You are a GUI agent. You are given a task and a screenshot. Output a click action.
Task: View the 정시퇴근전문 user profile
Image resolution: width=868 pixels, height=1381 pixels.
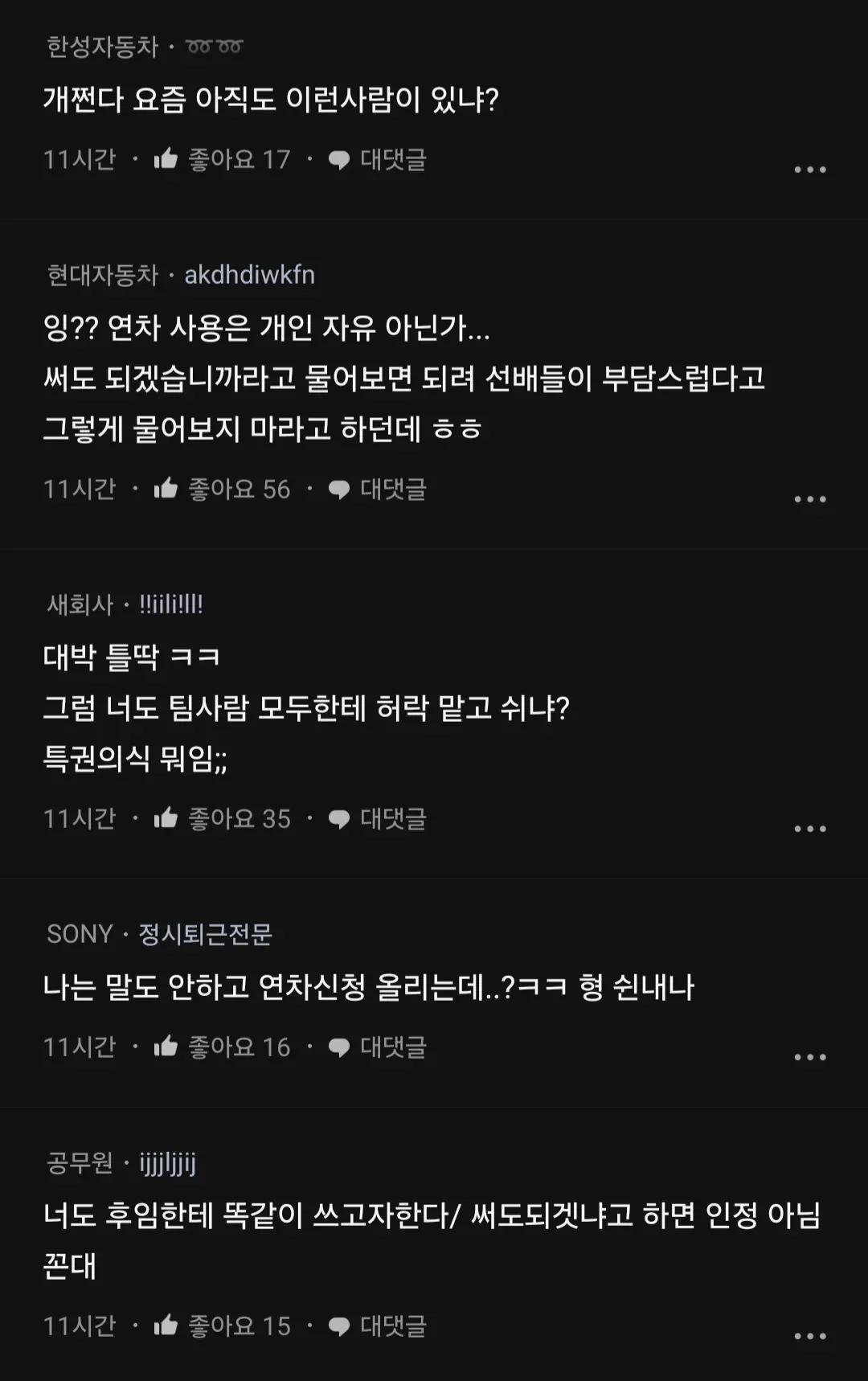click(205, 934)
